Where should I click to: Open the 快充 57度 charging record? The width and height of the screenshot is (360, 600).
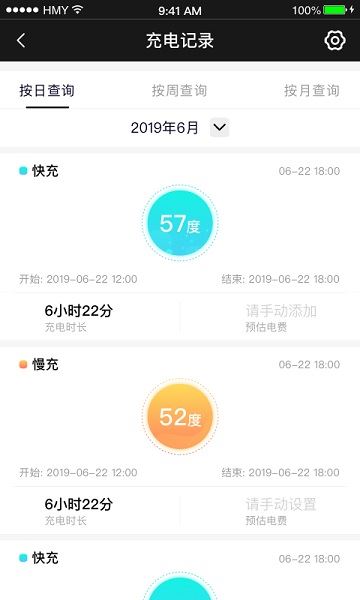click(180, 247)
